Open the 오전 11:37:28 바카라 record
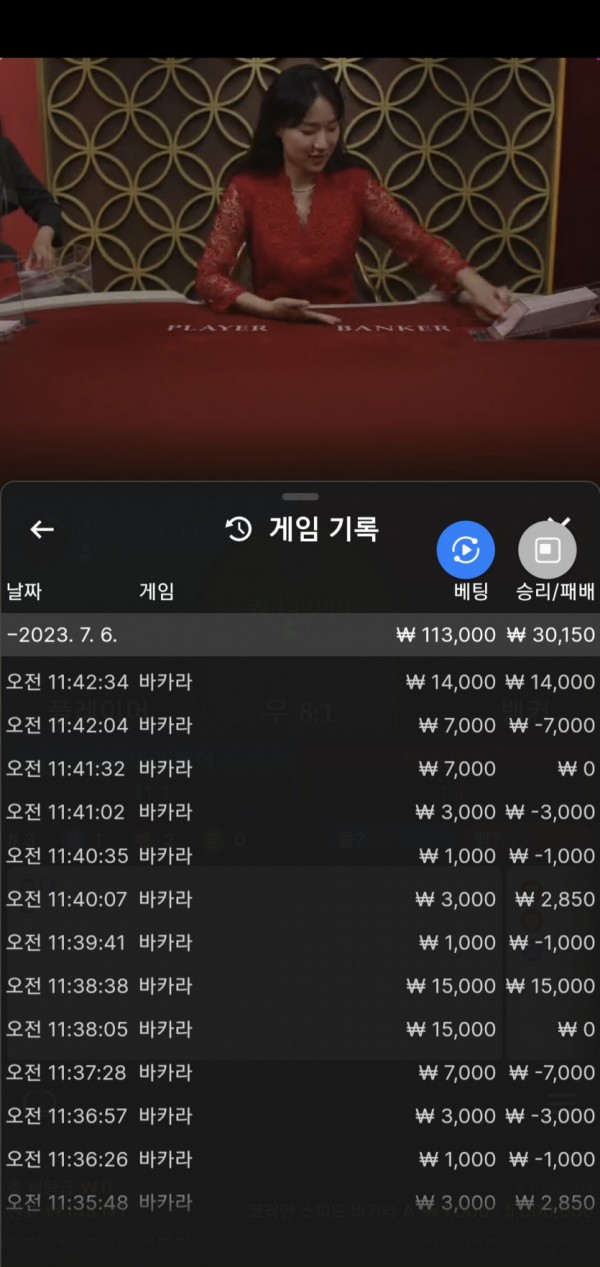Viewport: 600px width, 1267px height. pos(300,1073)
